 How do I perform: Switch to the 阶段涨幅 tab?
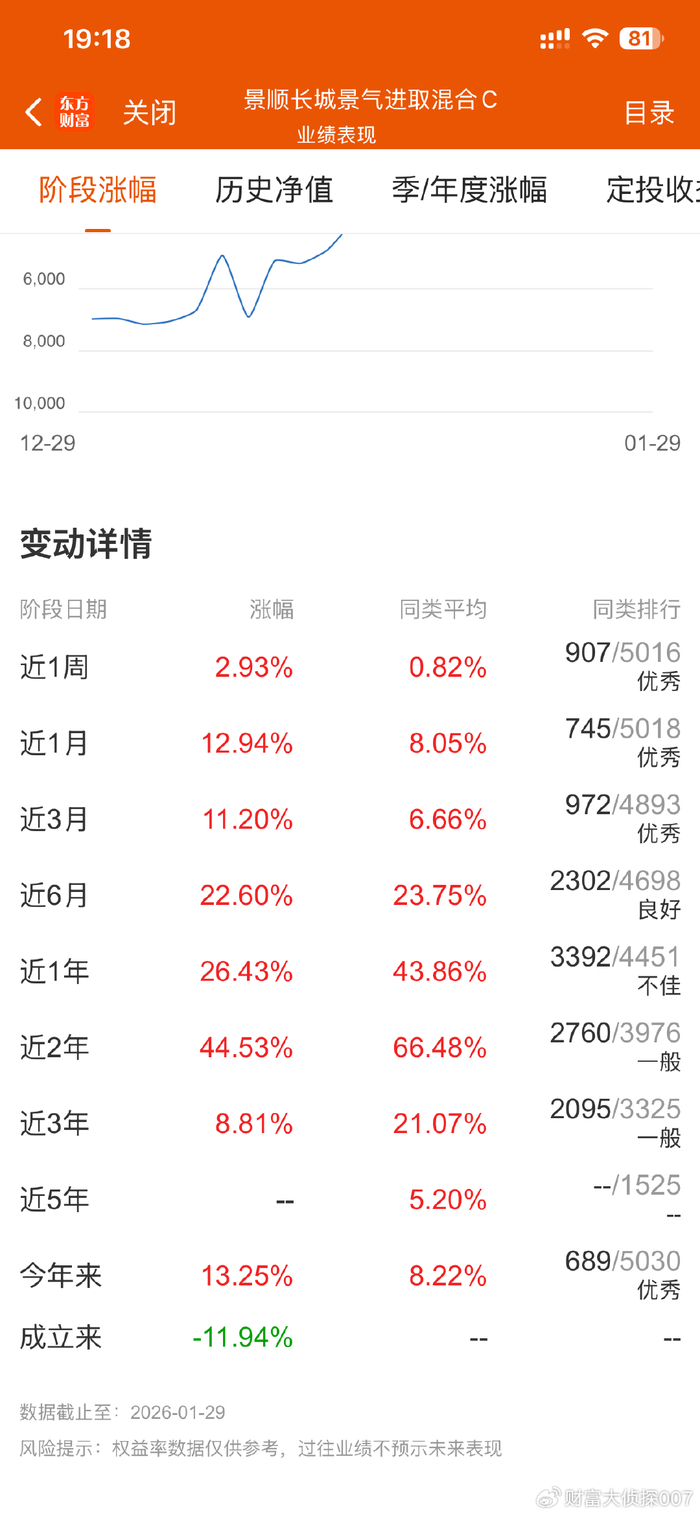tap(98, 190)
